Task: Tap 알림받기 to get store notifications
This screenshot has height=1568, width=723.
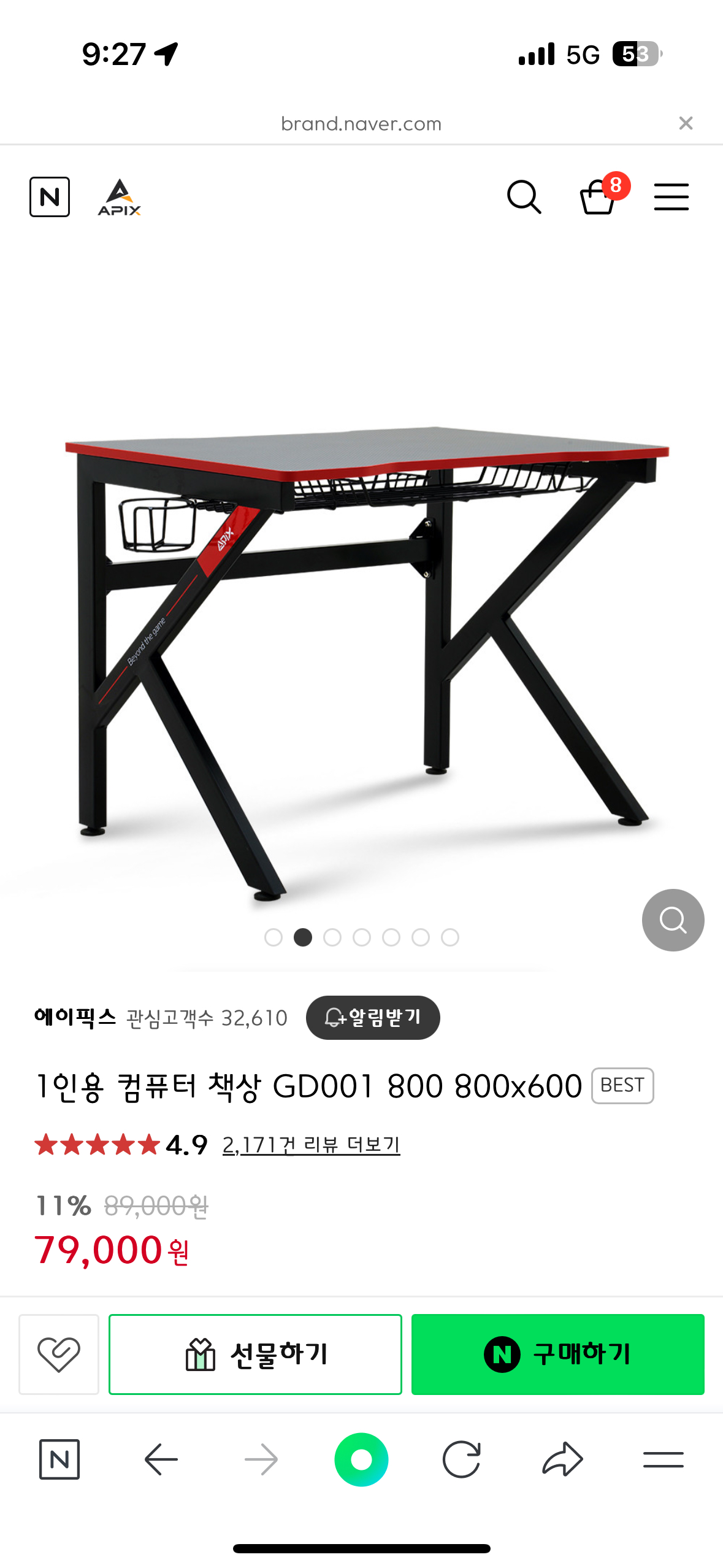Action: coord(373,1018)
